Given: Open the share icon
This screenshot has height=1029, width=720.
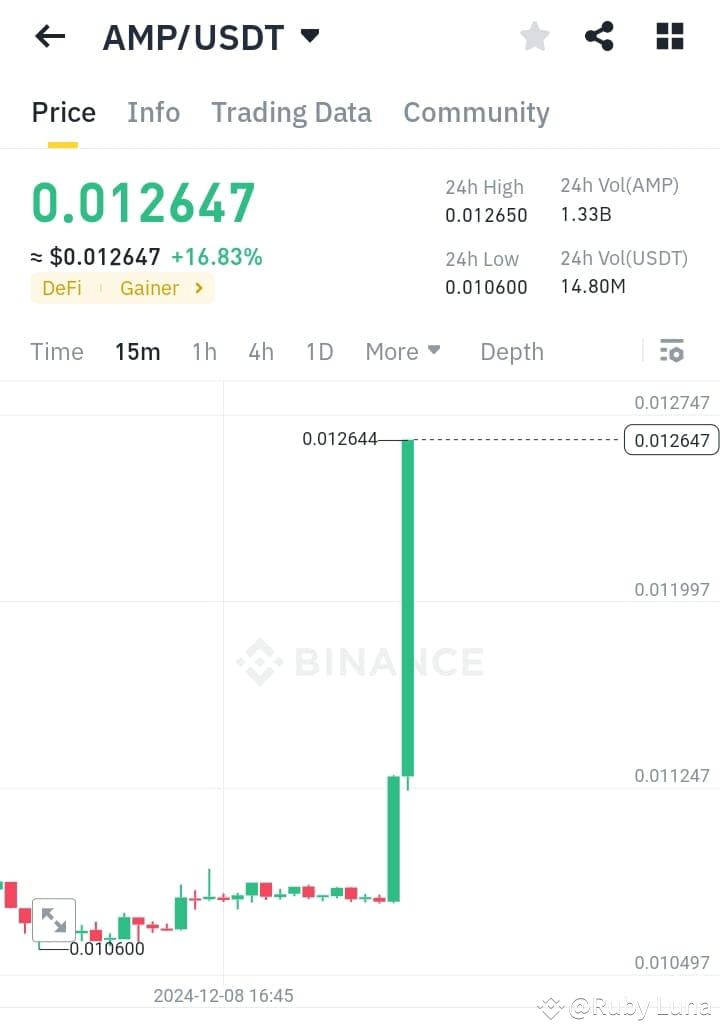Looking at the screenshot, I should 599,36.
